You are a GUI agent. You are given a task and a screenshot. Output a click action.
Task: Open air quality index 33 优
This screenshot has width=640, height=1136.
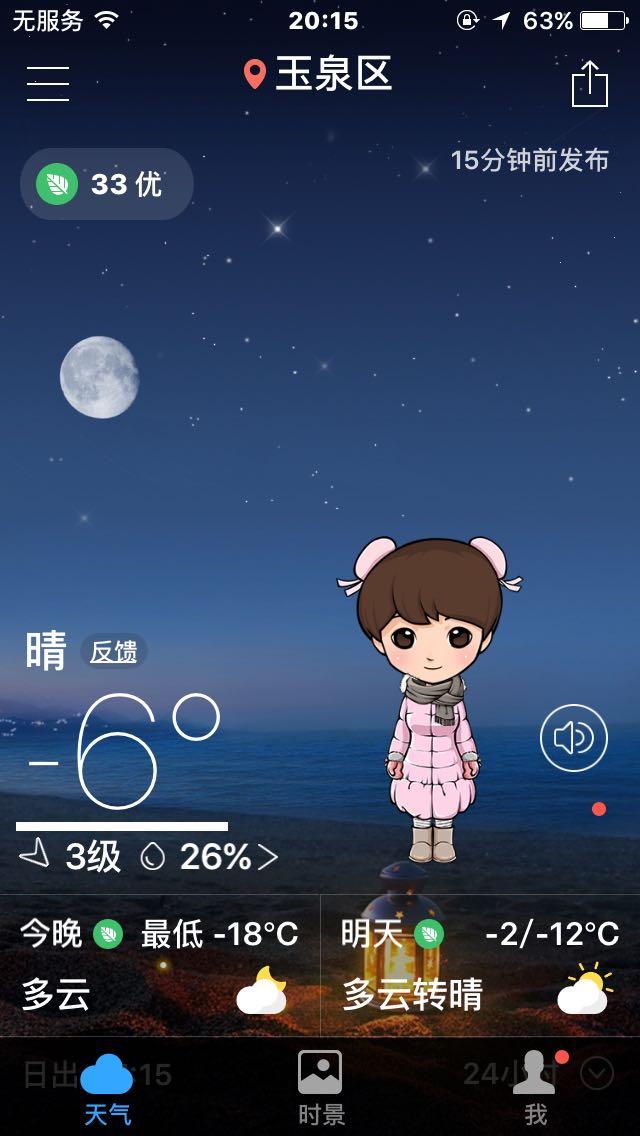pyautogui.click(x=106, y=184)
